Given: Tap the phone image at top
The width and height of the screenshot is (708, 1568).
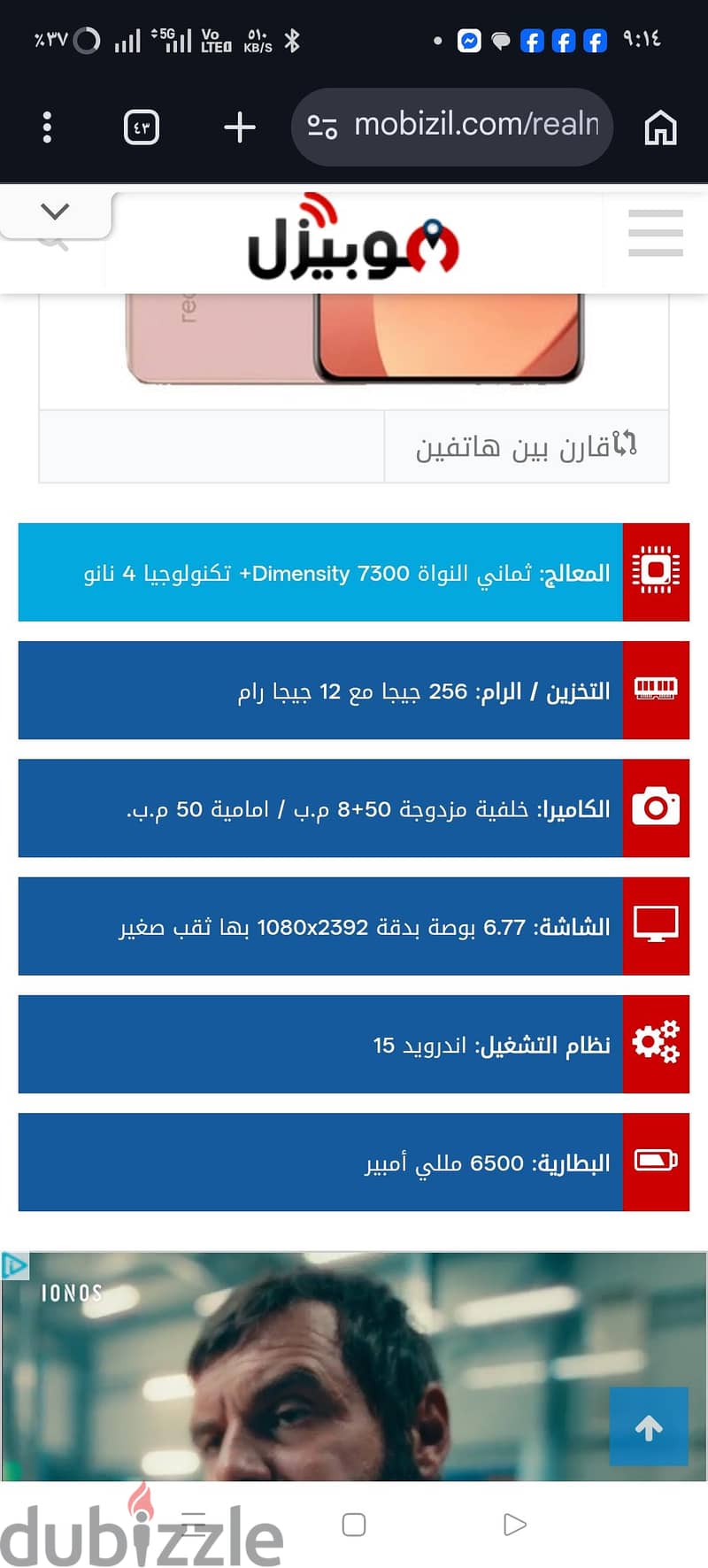Looking at the screenshot, I should click(355, 340).
